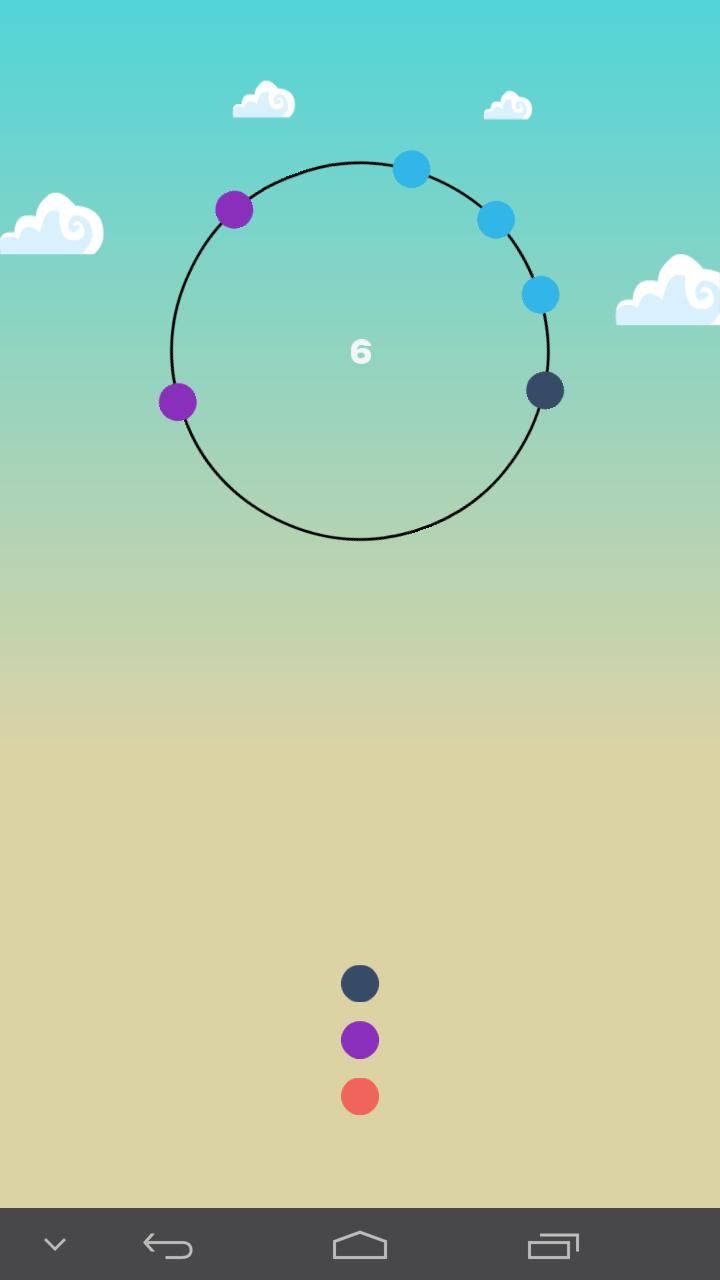
Task: Hide the navigation bar using the chevron
Action: pyautogui.click(x=55, y=1245)
